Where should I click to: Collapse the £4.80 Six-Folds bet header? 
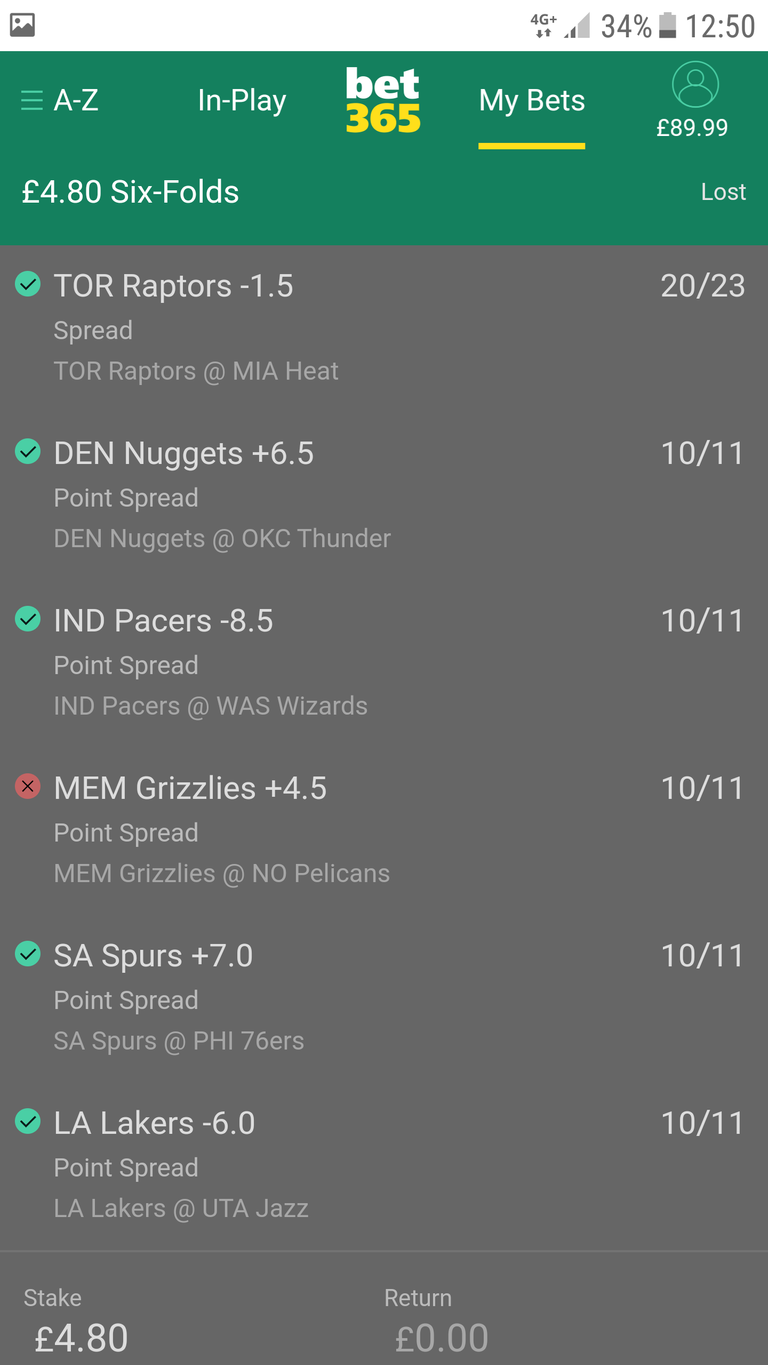pos(384,192)
